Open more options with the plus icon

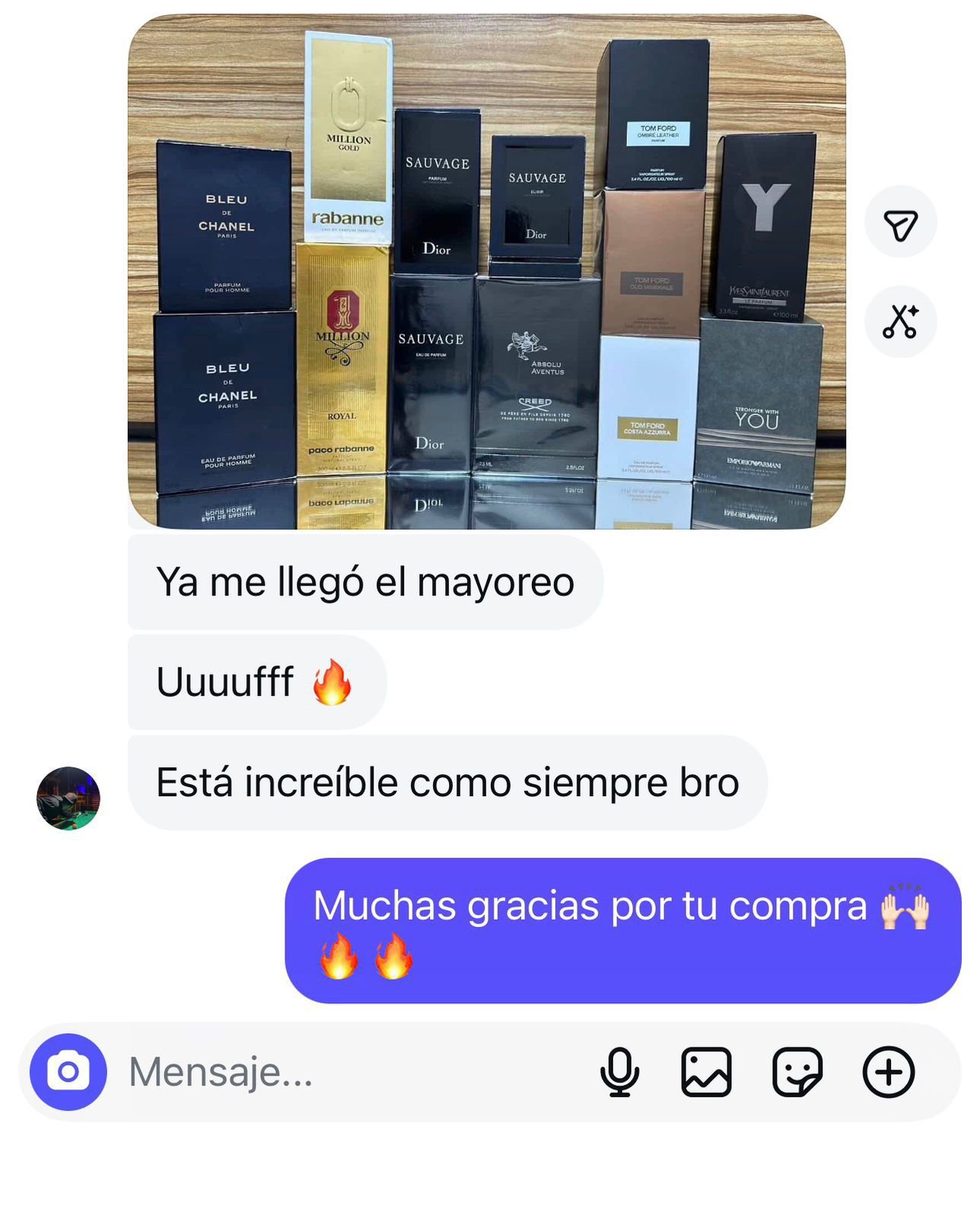[888, 1072]
